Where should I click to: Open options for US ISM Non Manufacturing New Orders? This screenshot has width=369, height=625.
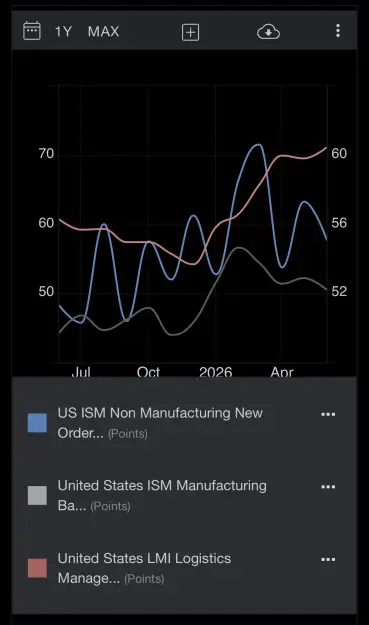coord(328,415)
